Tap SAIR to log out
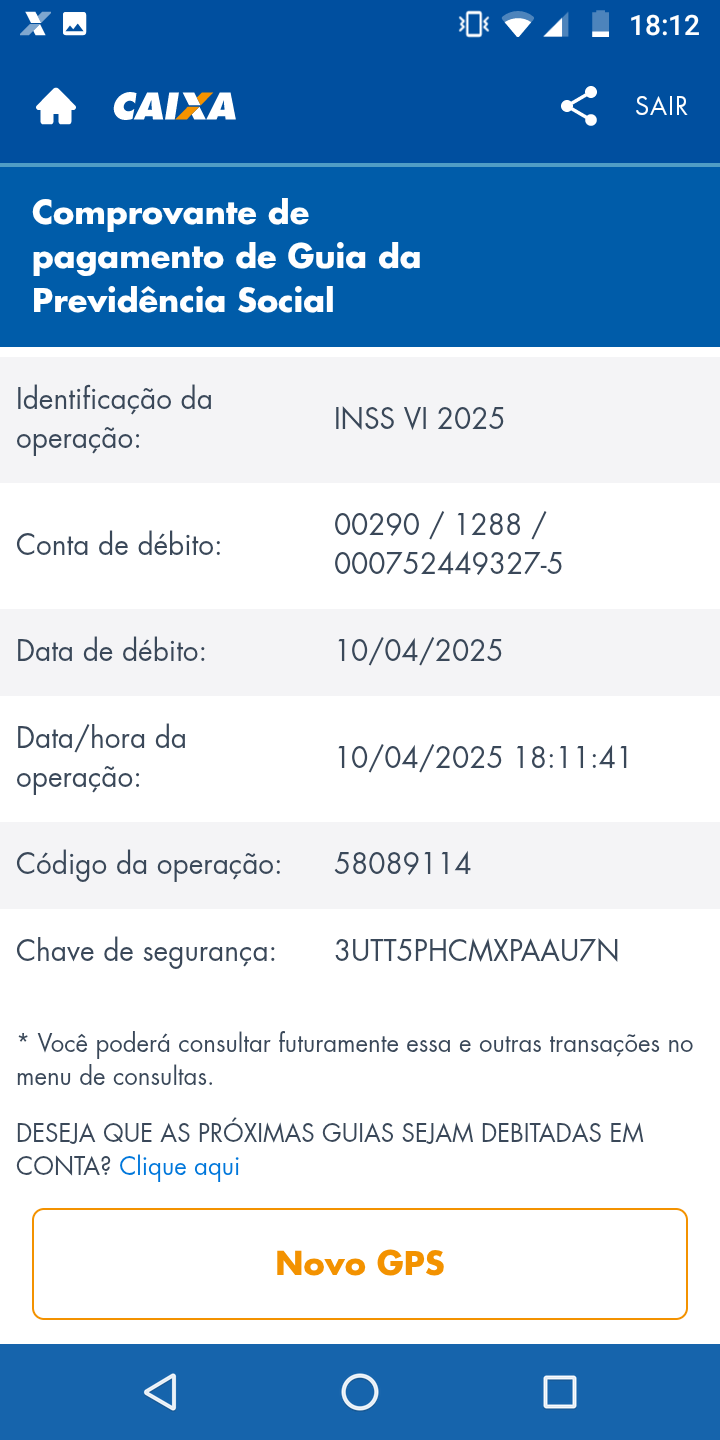Image resolution: width=720 pixels, height=1440 pixels. click(x=661, y=106)
